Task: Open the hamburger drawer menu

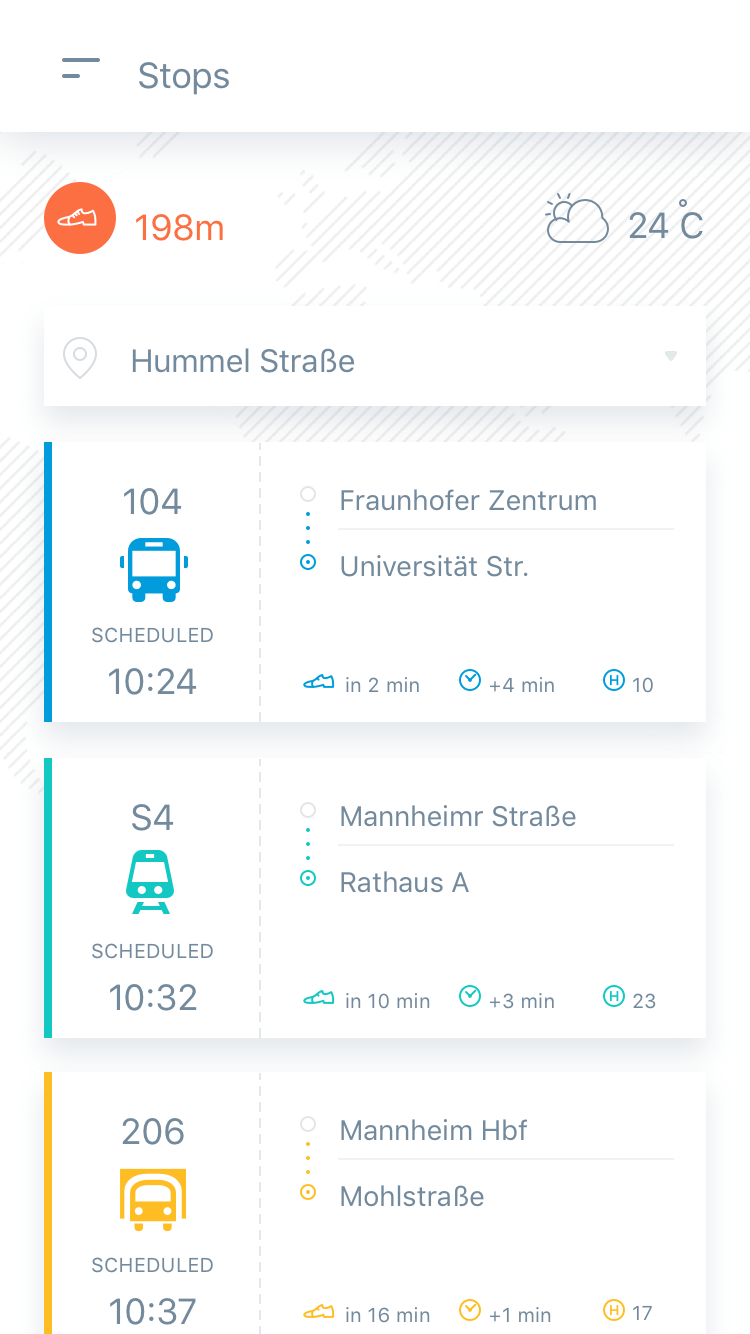Action: pos(80,69)
